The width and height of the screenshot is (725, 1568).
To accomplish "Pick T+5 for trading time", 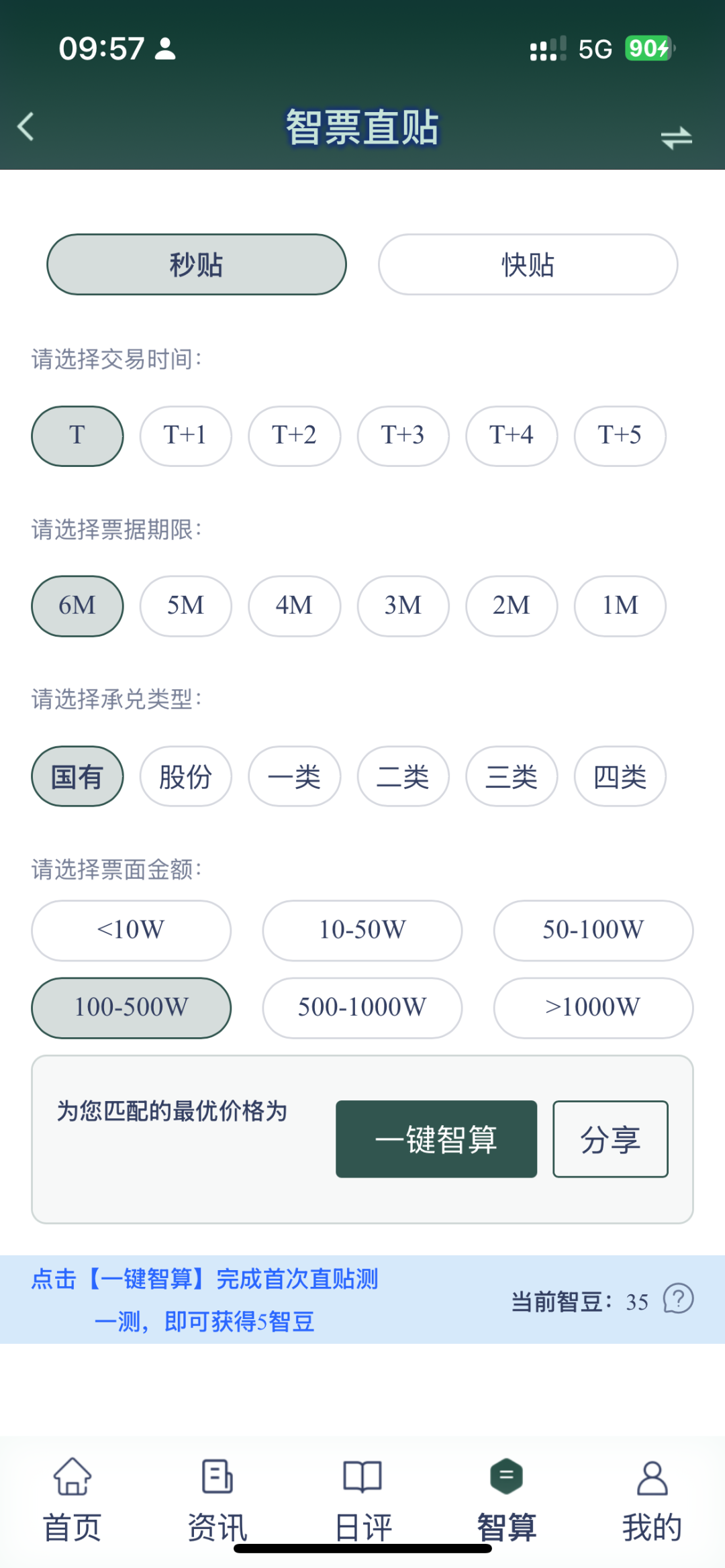I will [x=620, y=436].
